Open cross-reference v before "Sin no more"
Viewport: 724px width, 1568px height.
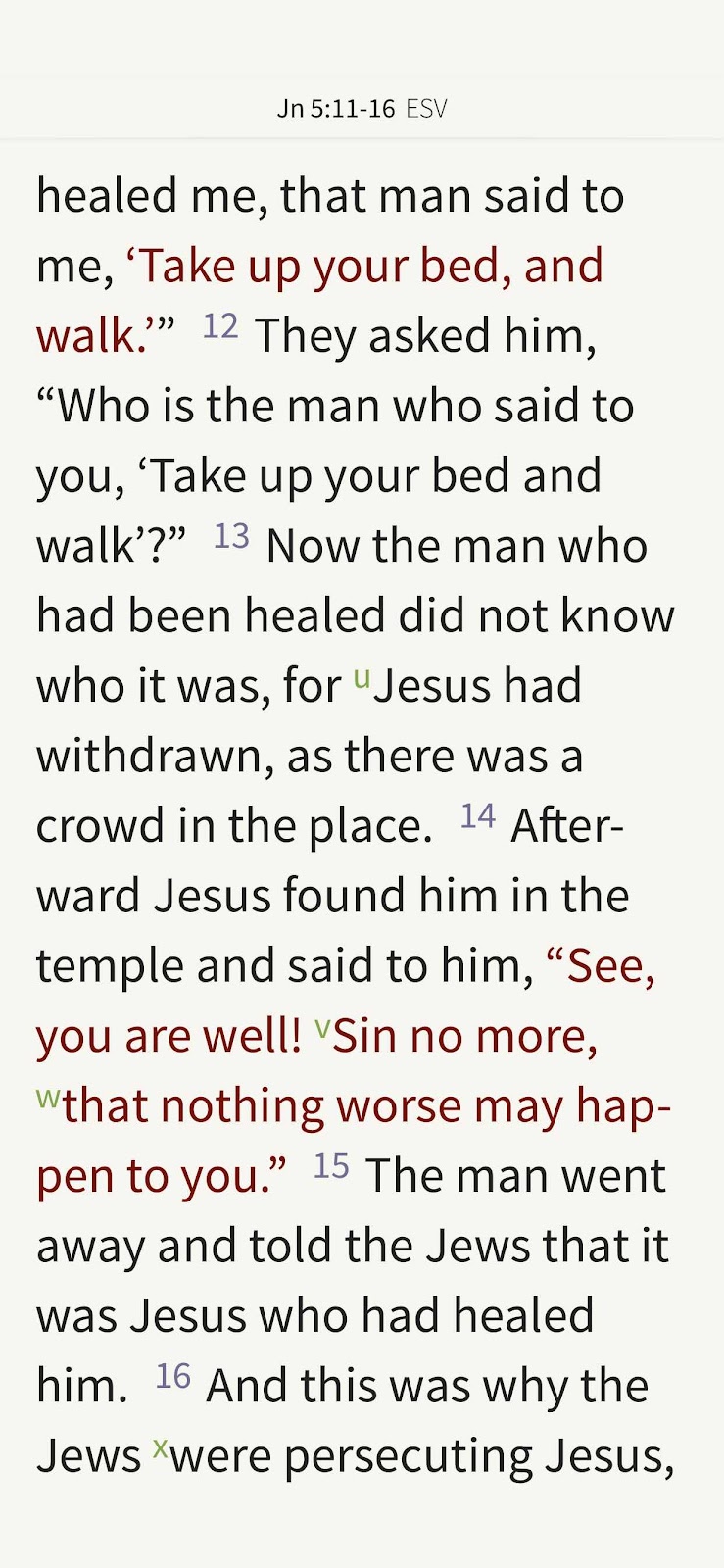point(322,1028)
